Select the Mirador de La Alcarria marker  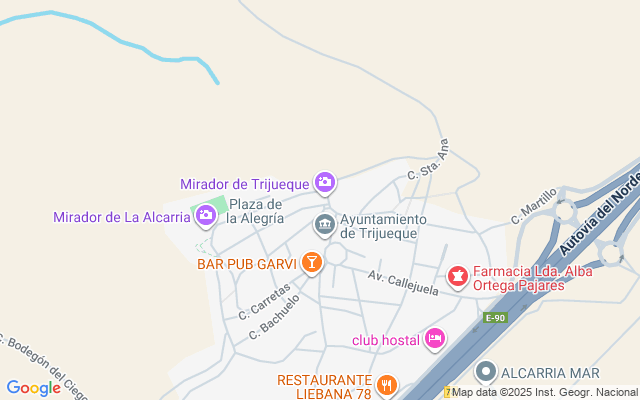tap(206, 215)
